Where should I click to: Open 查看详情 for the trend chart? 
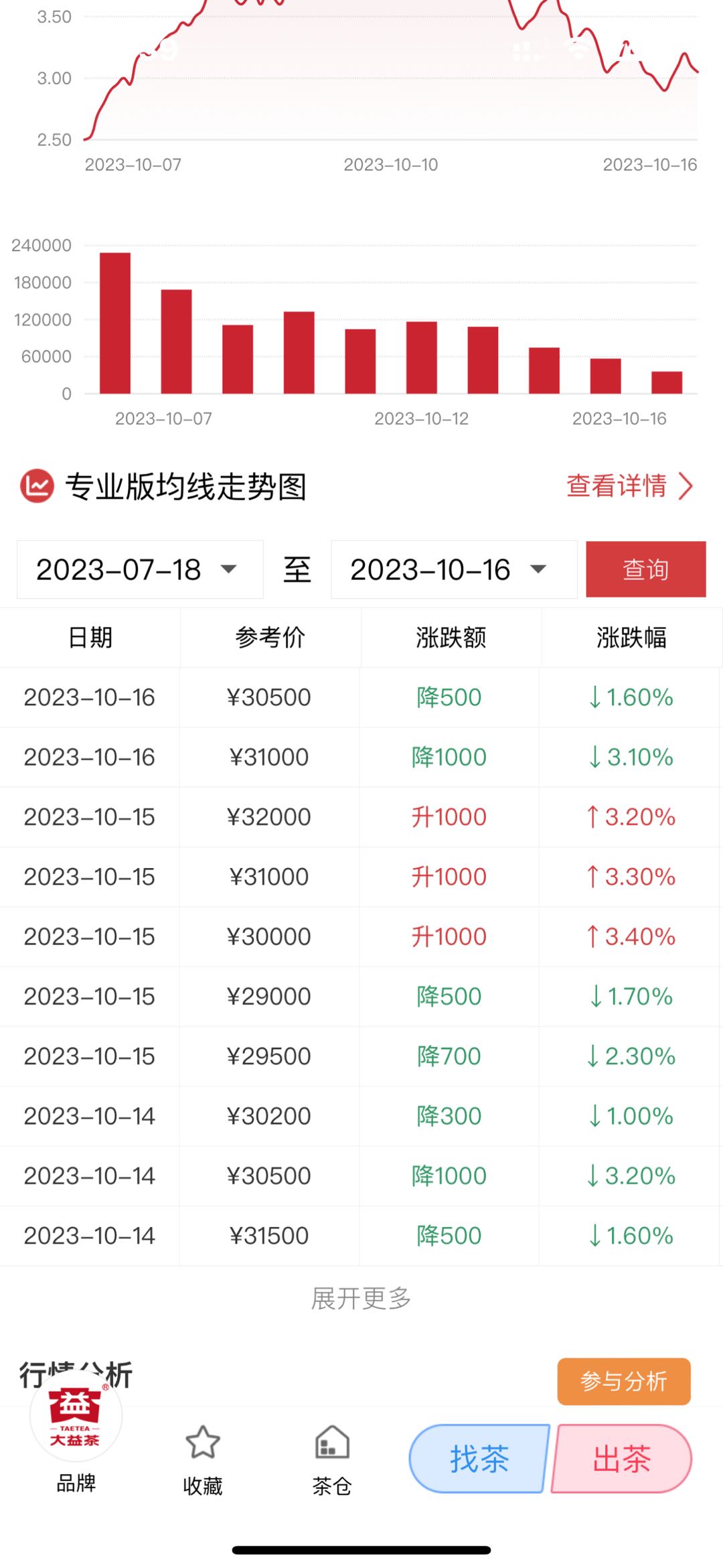[x=628, y=486]
